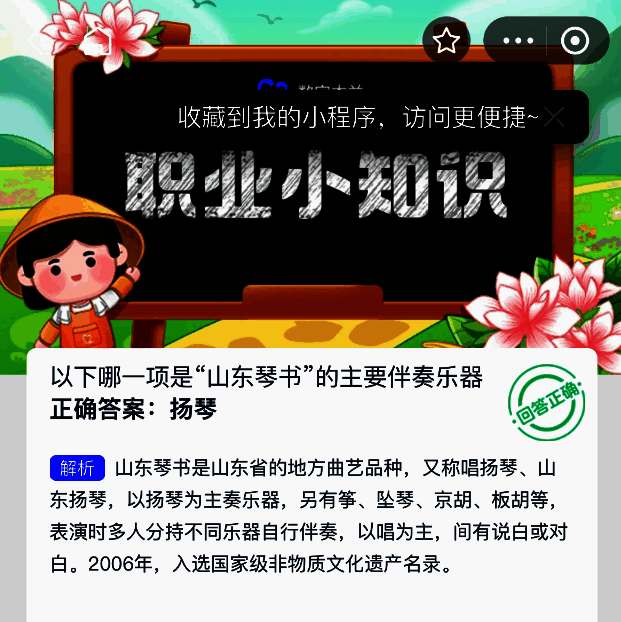This screenshot has height=622, width=621.
Task: Add this mini program to favorites
Action: pos(446,41)
